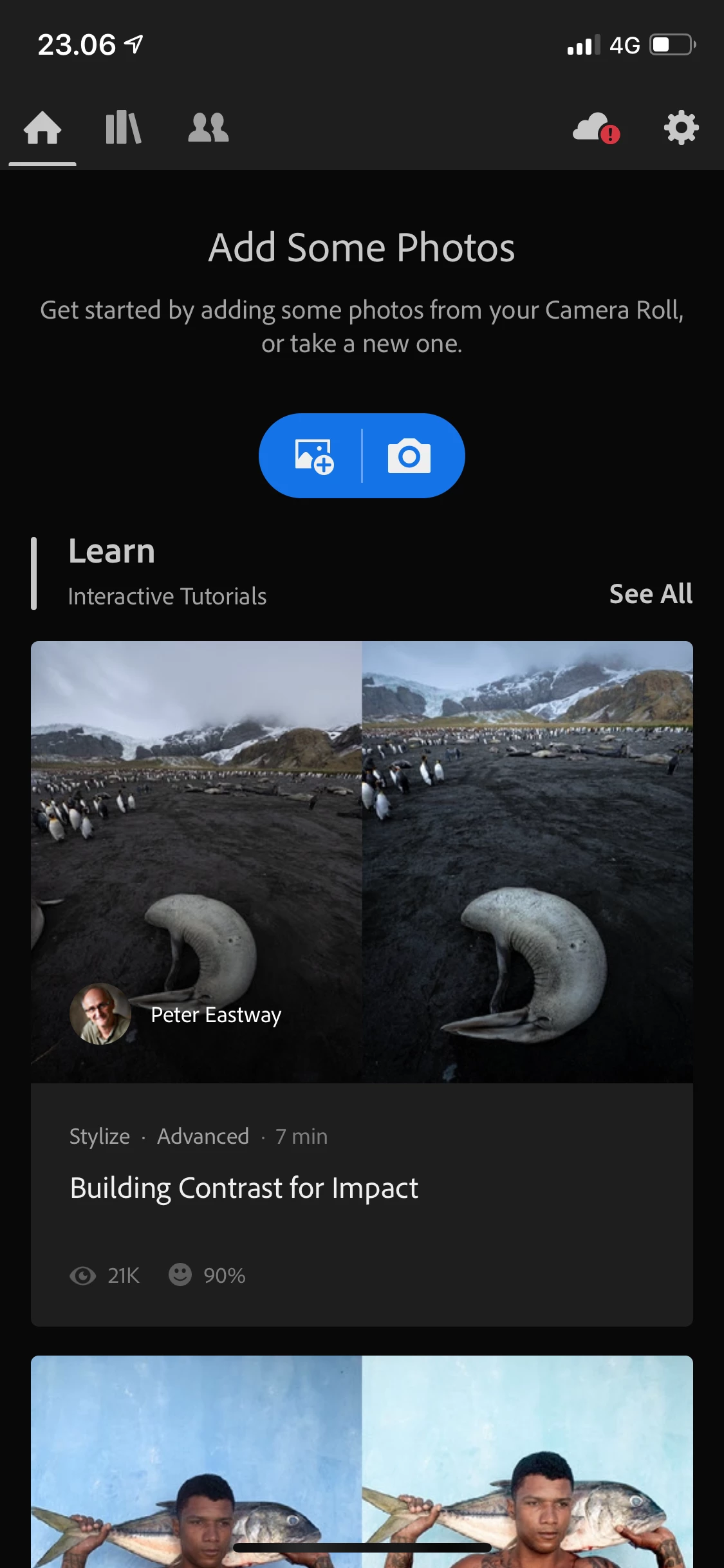Open the settings gear

tap(681, 128)
